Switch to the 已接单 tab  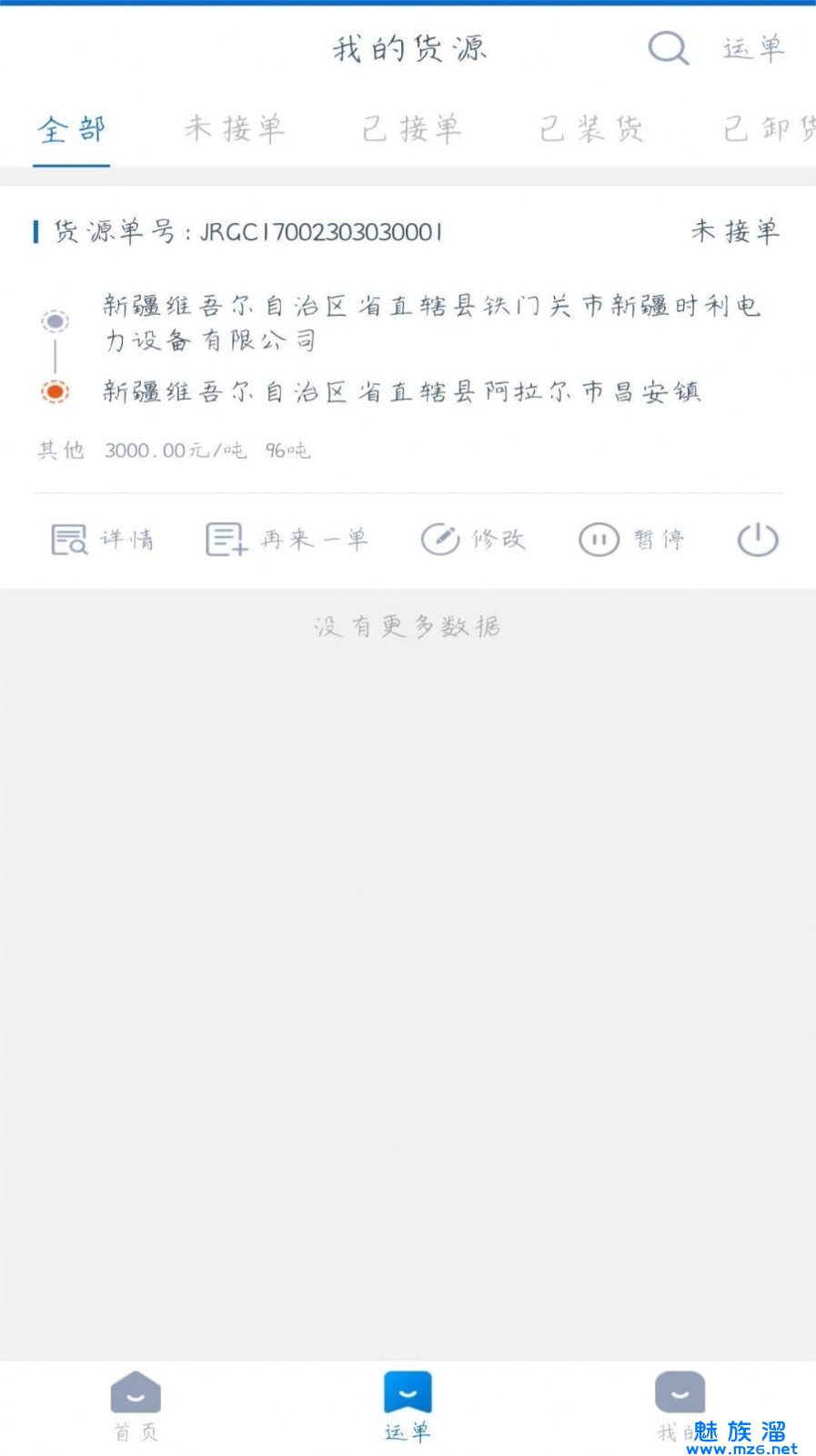point(412,129)
